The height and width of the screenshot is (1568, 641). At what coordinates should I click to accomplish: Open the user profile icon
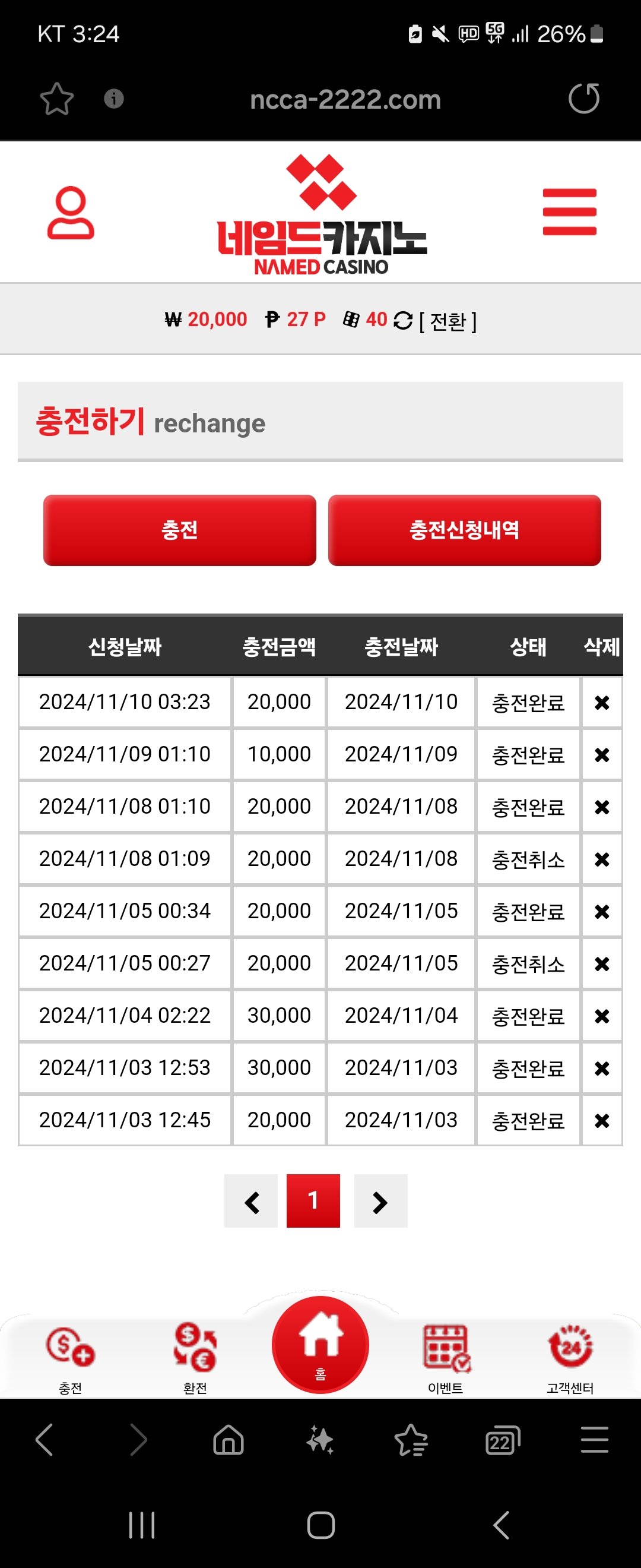click(71, 213)
